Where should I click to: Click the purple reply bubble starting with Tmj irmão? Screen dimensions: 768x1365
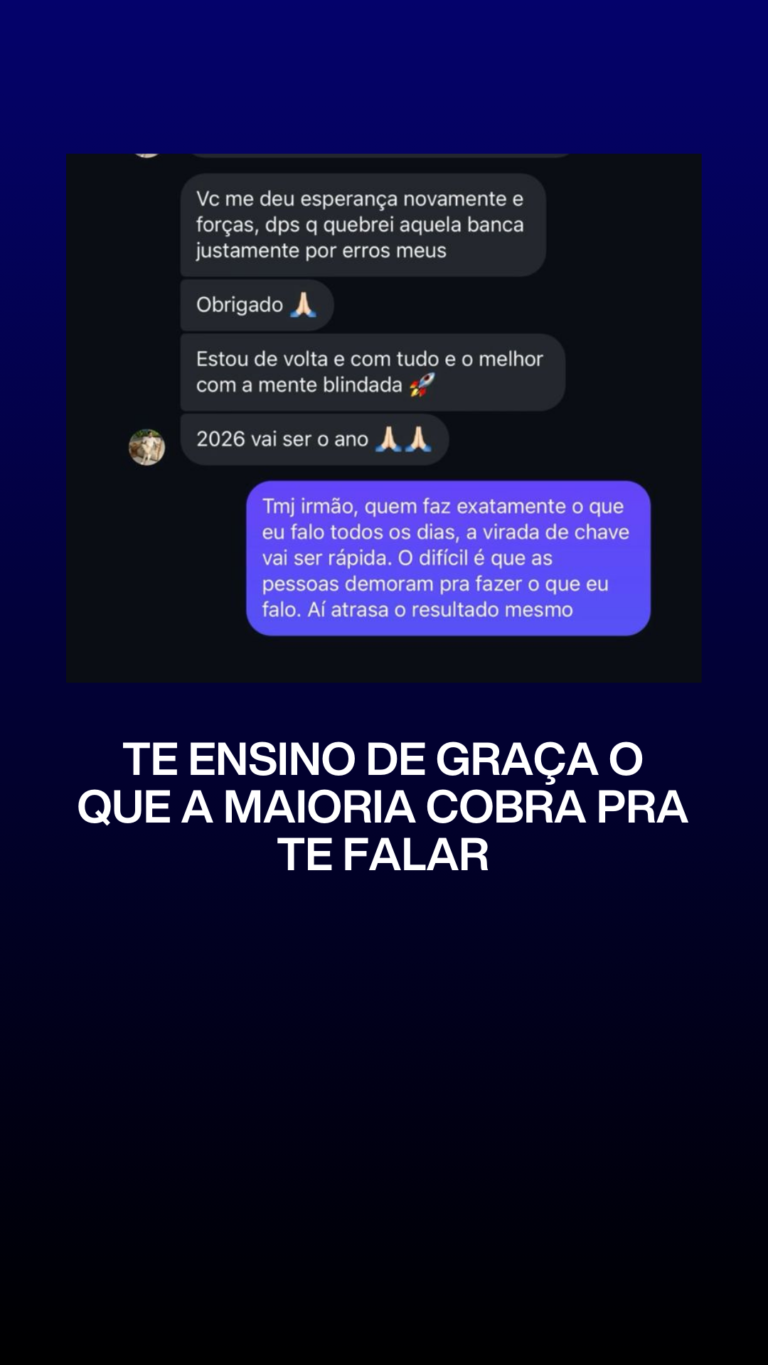pyautogui.click(x=448, y=556)
